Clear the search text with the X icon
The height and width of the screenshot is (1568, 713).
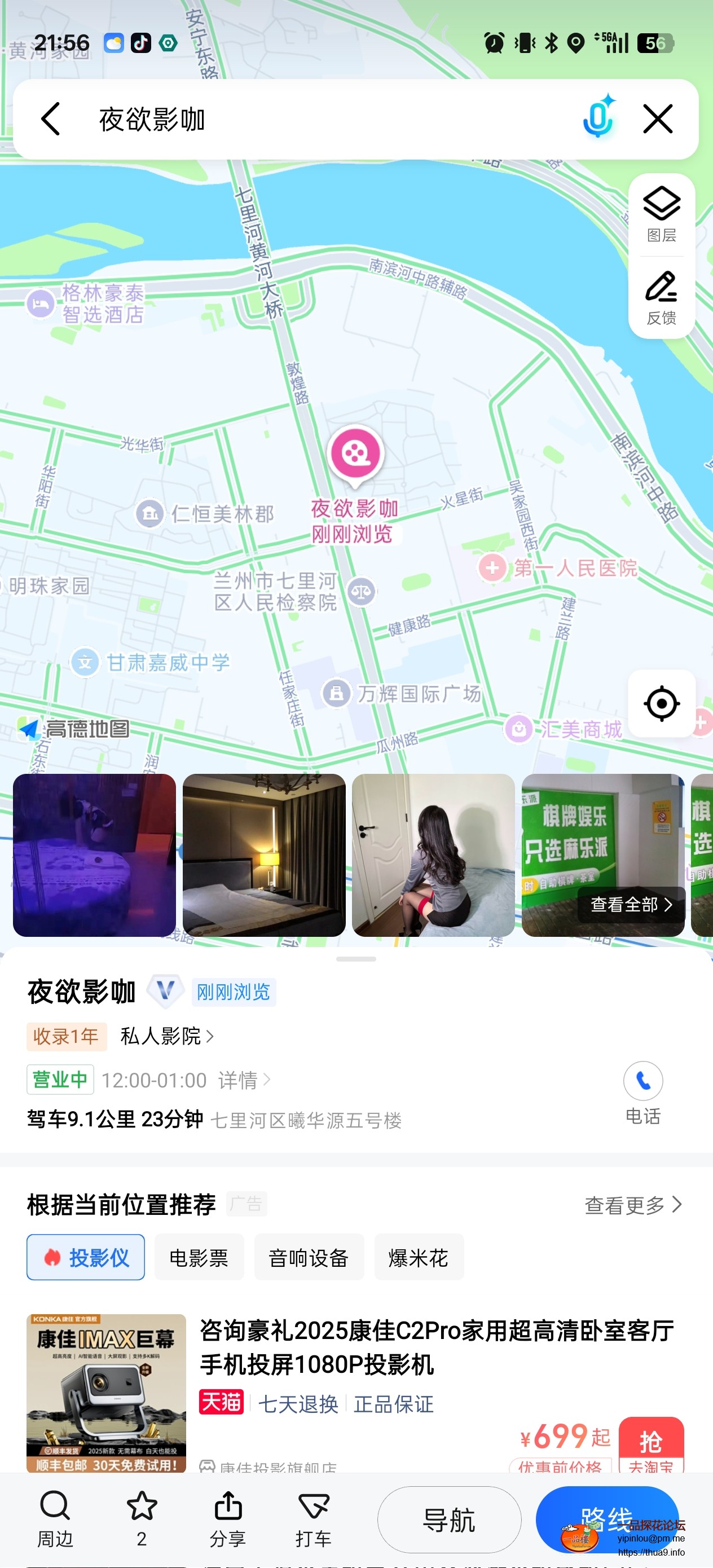pos(658,120)
